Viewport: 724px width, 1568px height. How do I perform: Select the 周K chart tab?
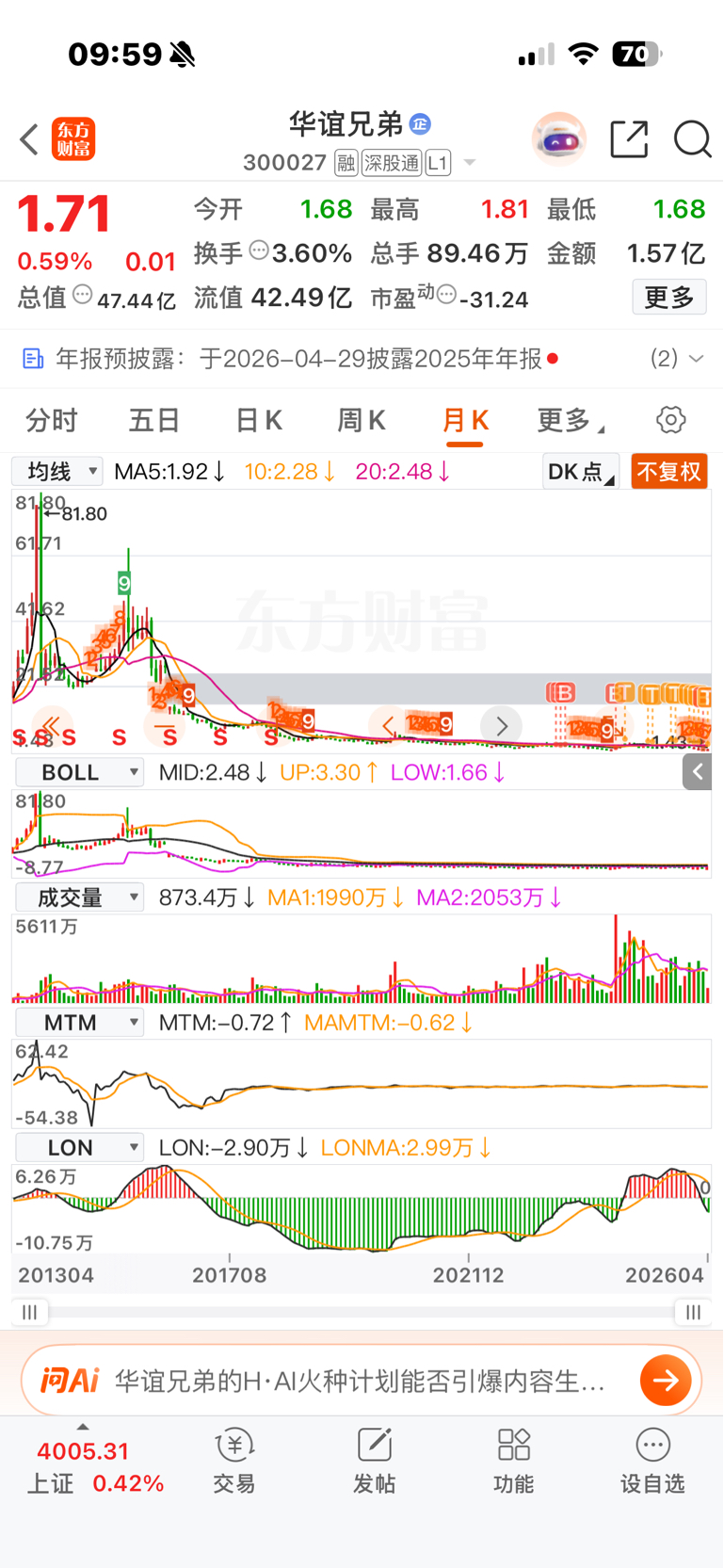pos(362,420)
